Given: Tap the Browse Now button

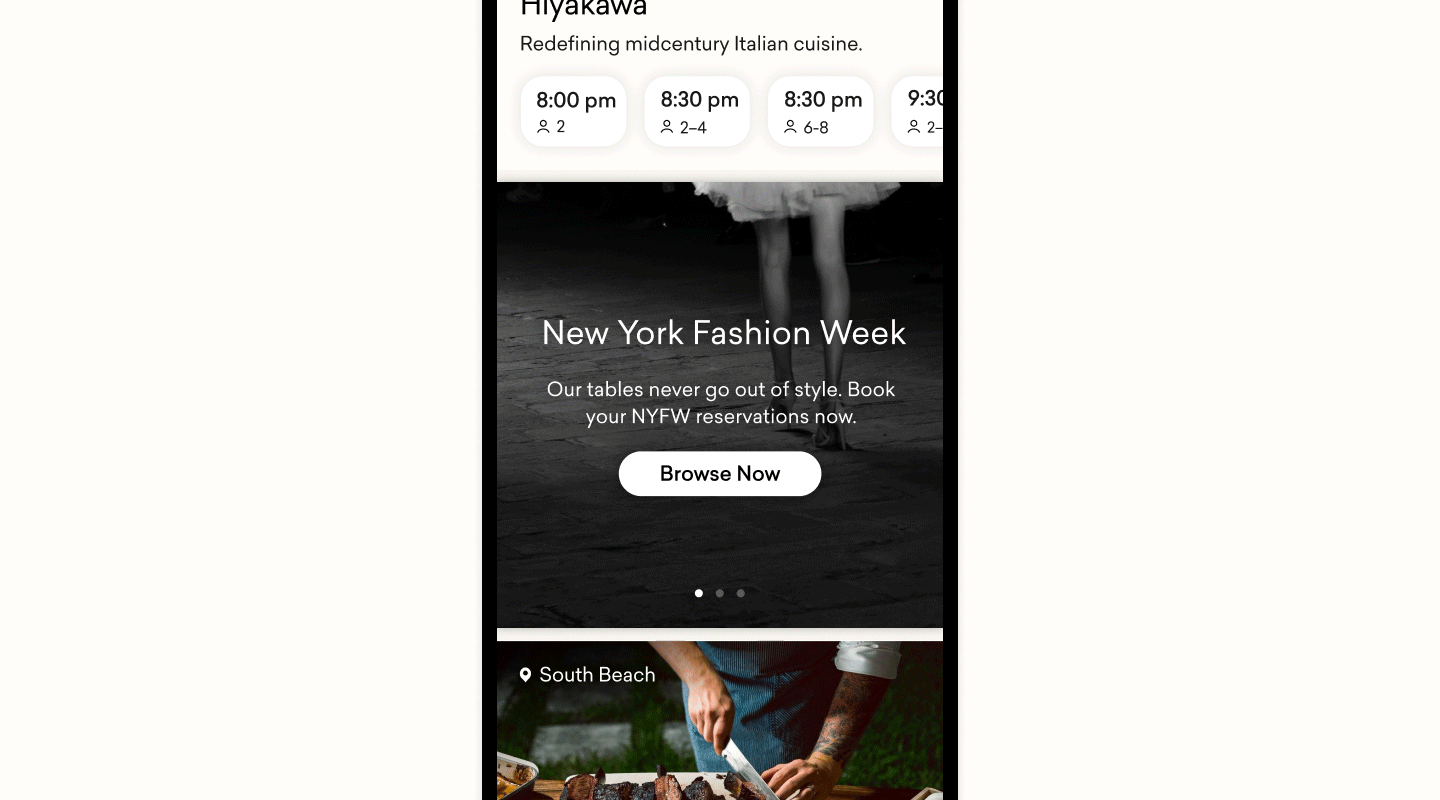Looking at the screenshot, I should pos(720,474).
